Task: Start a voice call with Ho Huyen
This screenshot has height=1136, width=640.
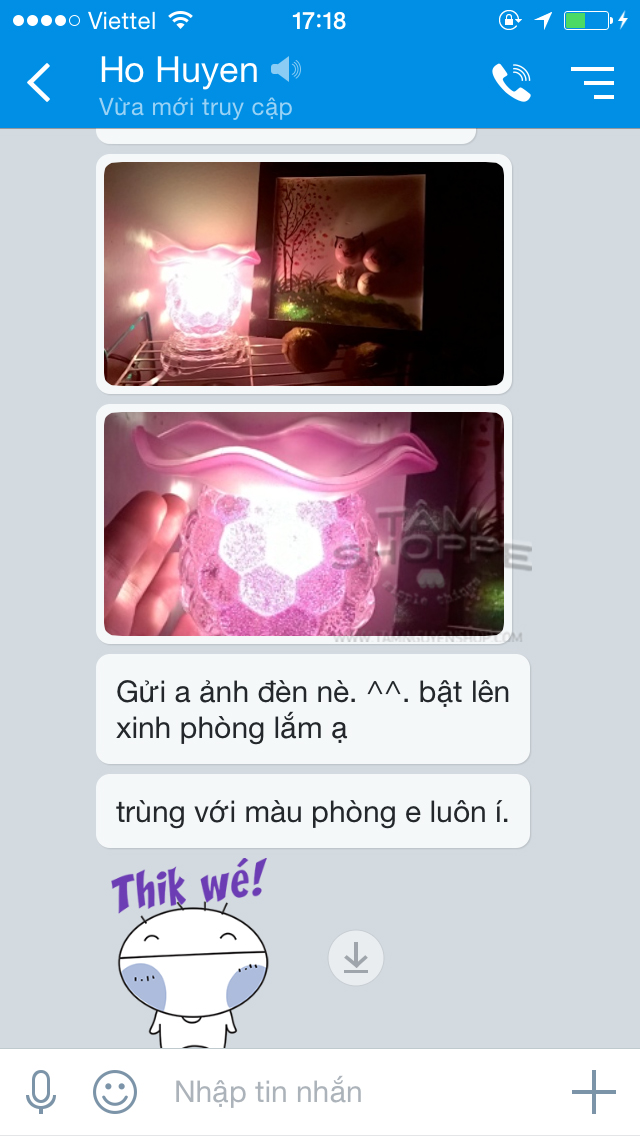Action: 512,83
